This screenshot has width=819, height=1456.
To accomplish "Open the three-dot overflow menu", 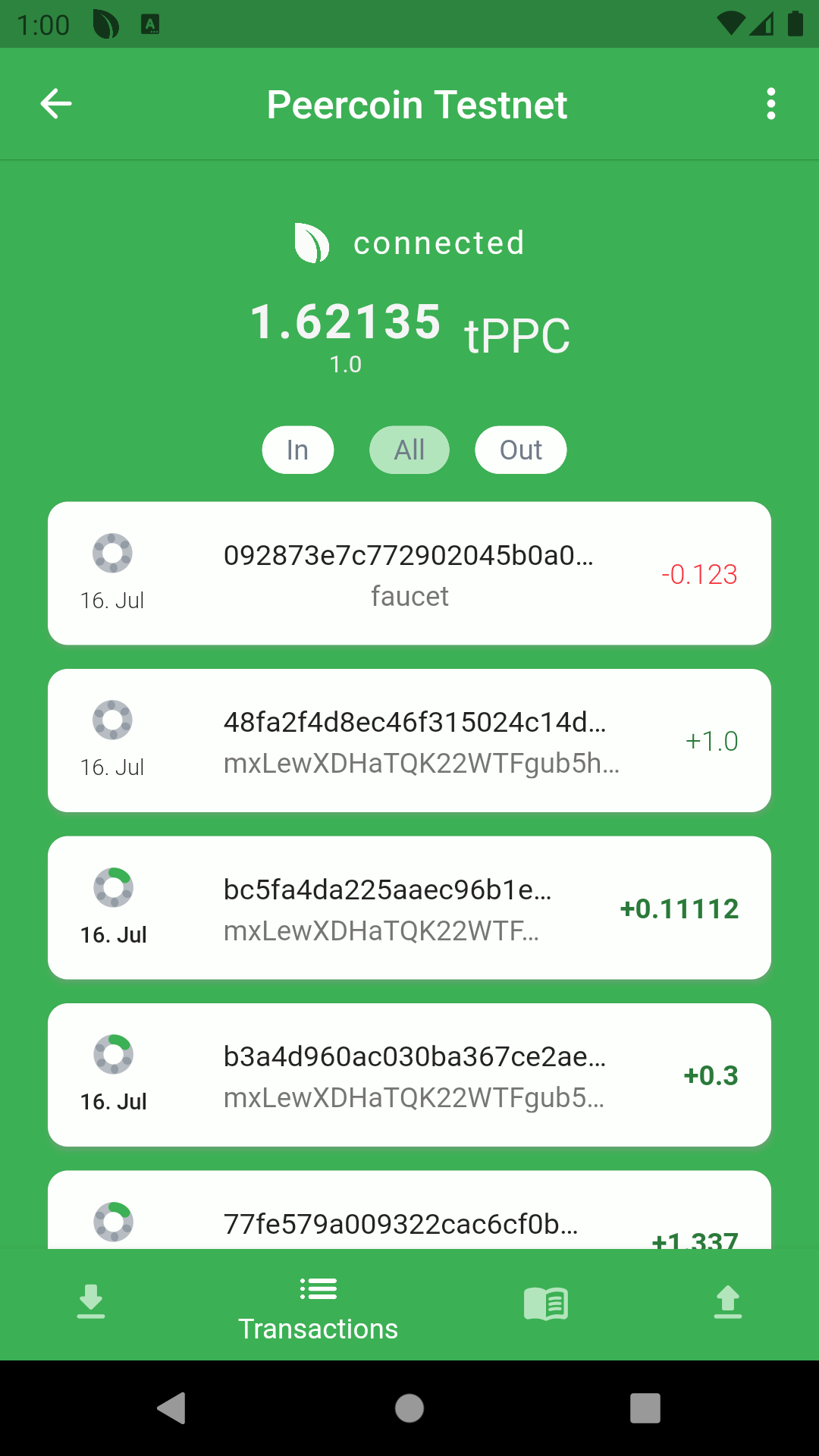I will pos(770,104).
